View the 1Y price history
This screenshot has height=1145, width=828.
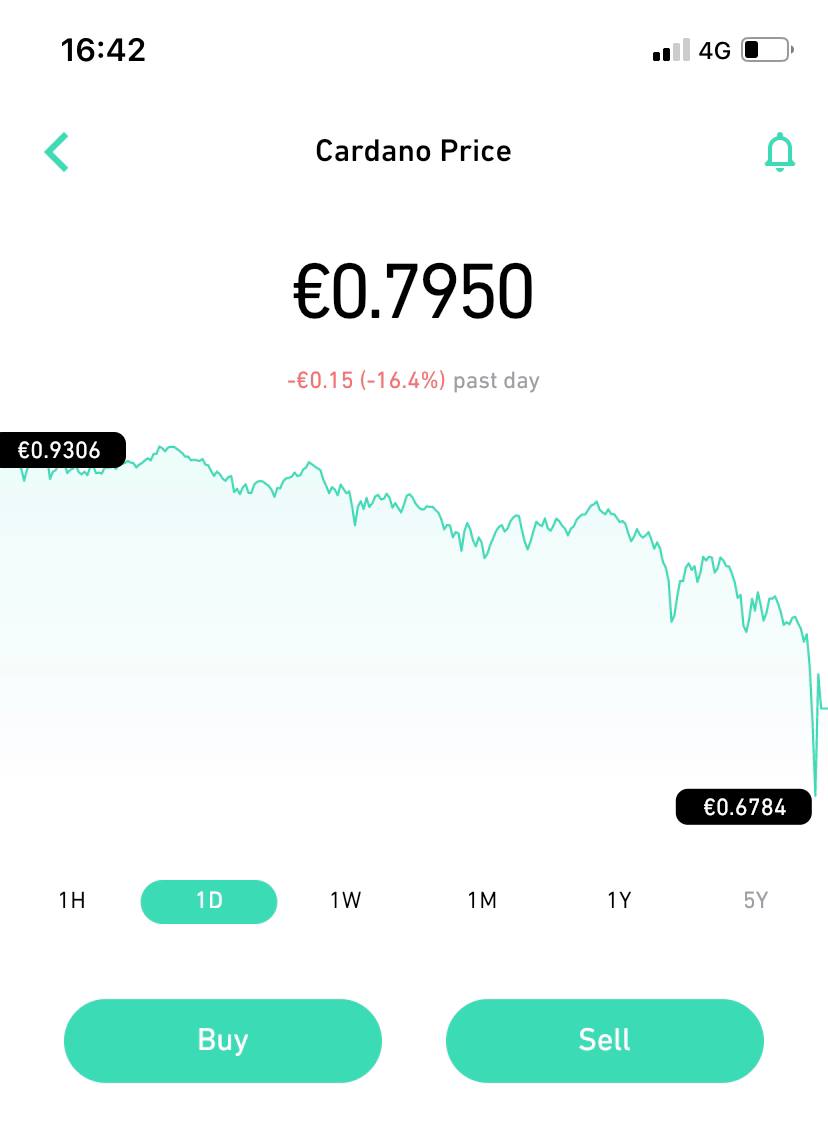coord(619,900)
